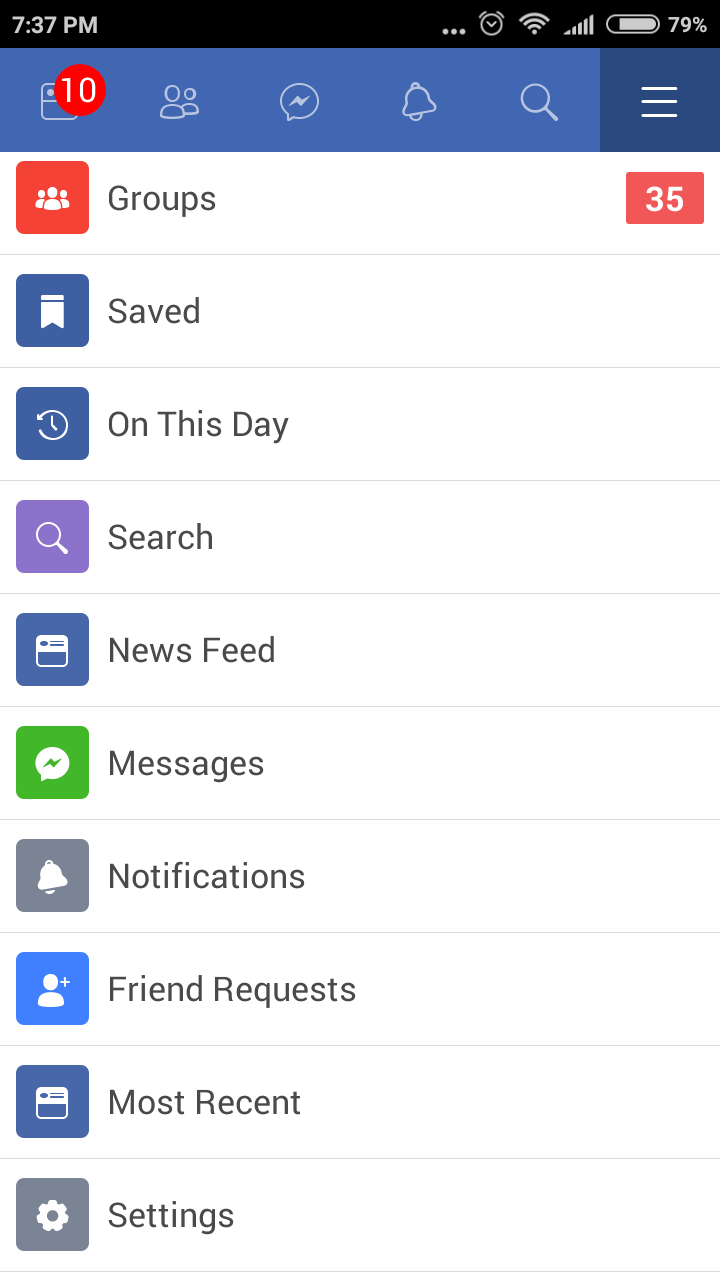Tap the purple Search shortcut icon
Viewport: 720px width, 1280px height.
pos(52,536)
